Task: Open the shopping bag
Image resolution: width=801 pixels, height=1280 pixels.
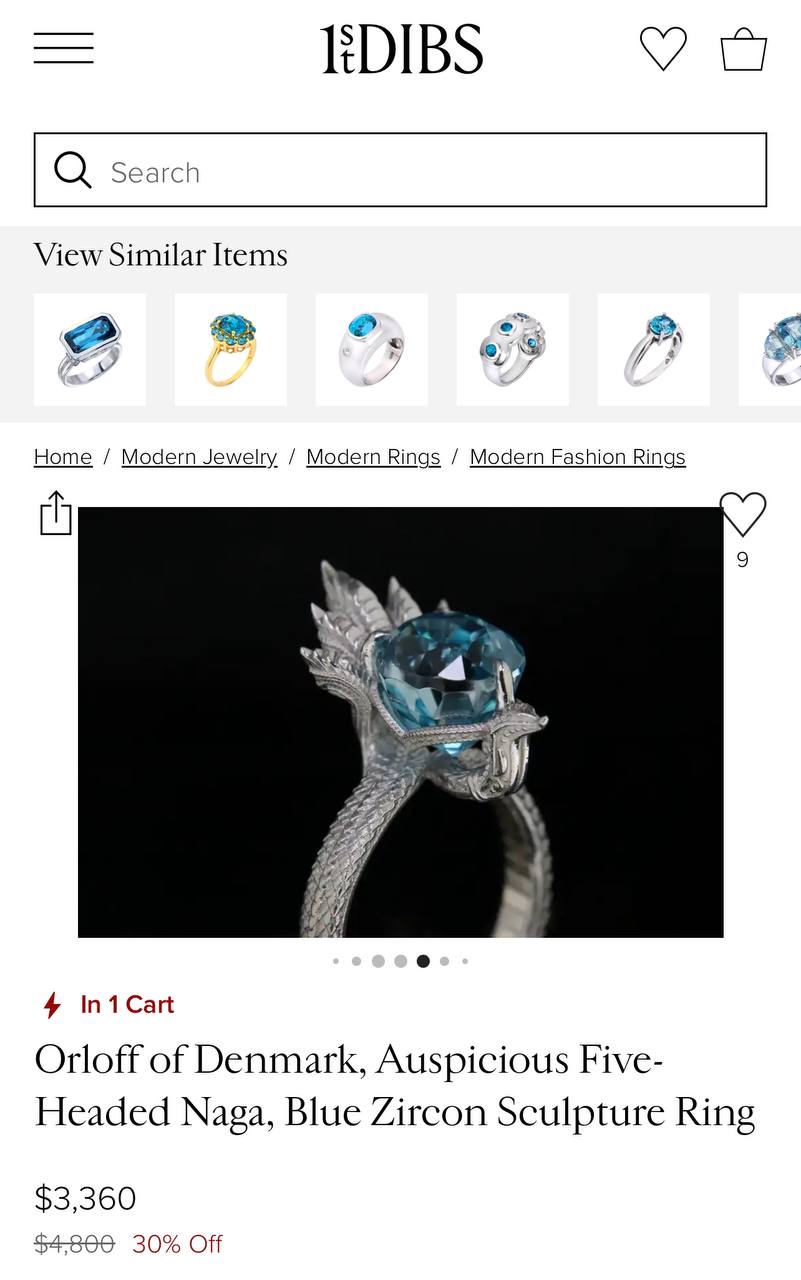Action: point(743,48)
